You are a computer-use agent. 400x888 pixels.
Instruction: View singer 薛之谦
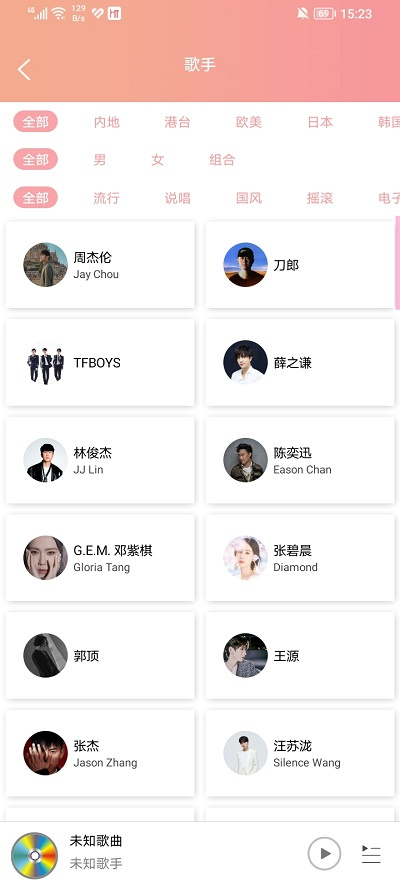click(x=300, y=362)
